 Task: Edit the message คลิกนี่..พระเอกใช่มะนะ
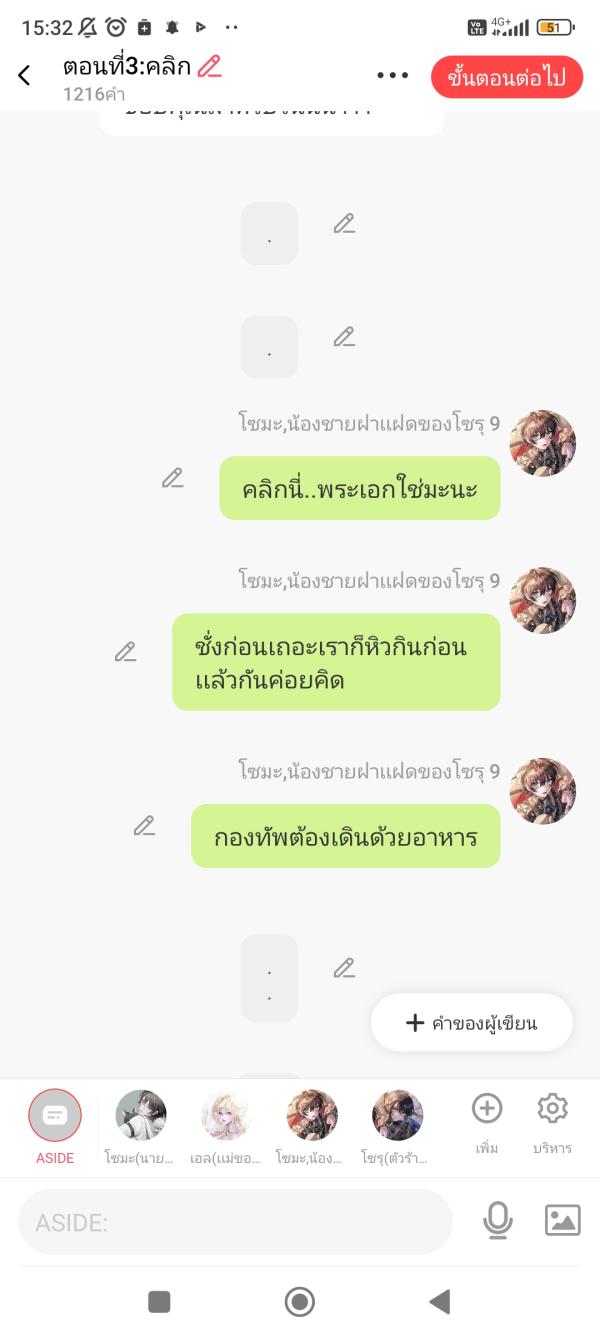173,479
